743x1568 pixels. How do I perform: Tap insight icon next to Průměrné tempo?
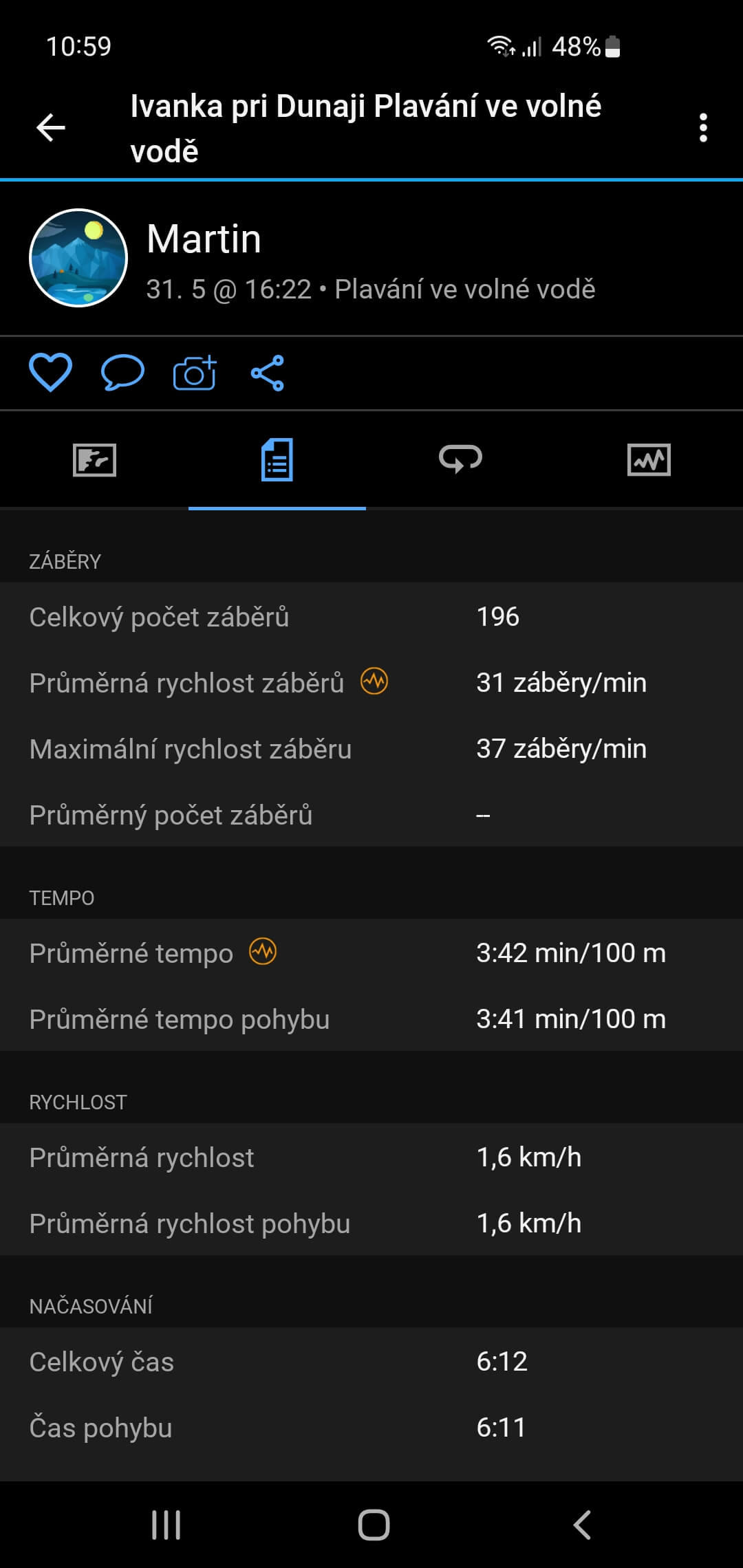(263, 952)
